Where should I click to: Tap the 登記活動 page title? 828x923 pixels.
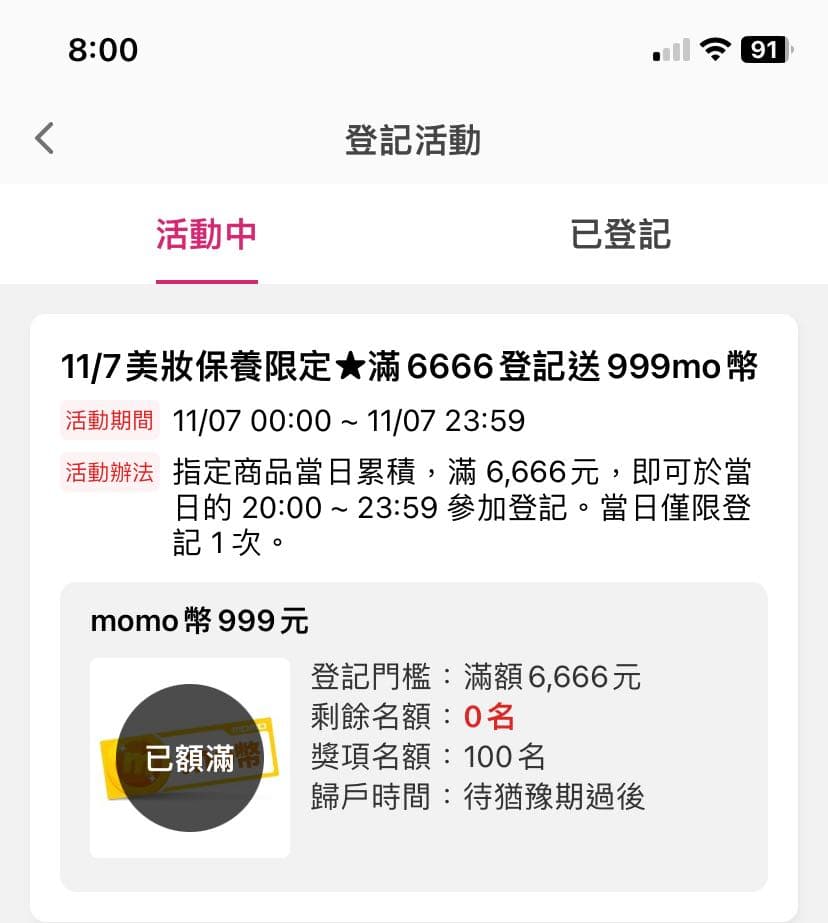pyautogui.click(x=413, y=140)
